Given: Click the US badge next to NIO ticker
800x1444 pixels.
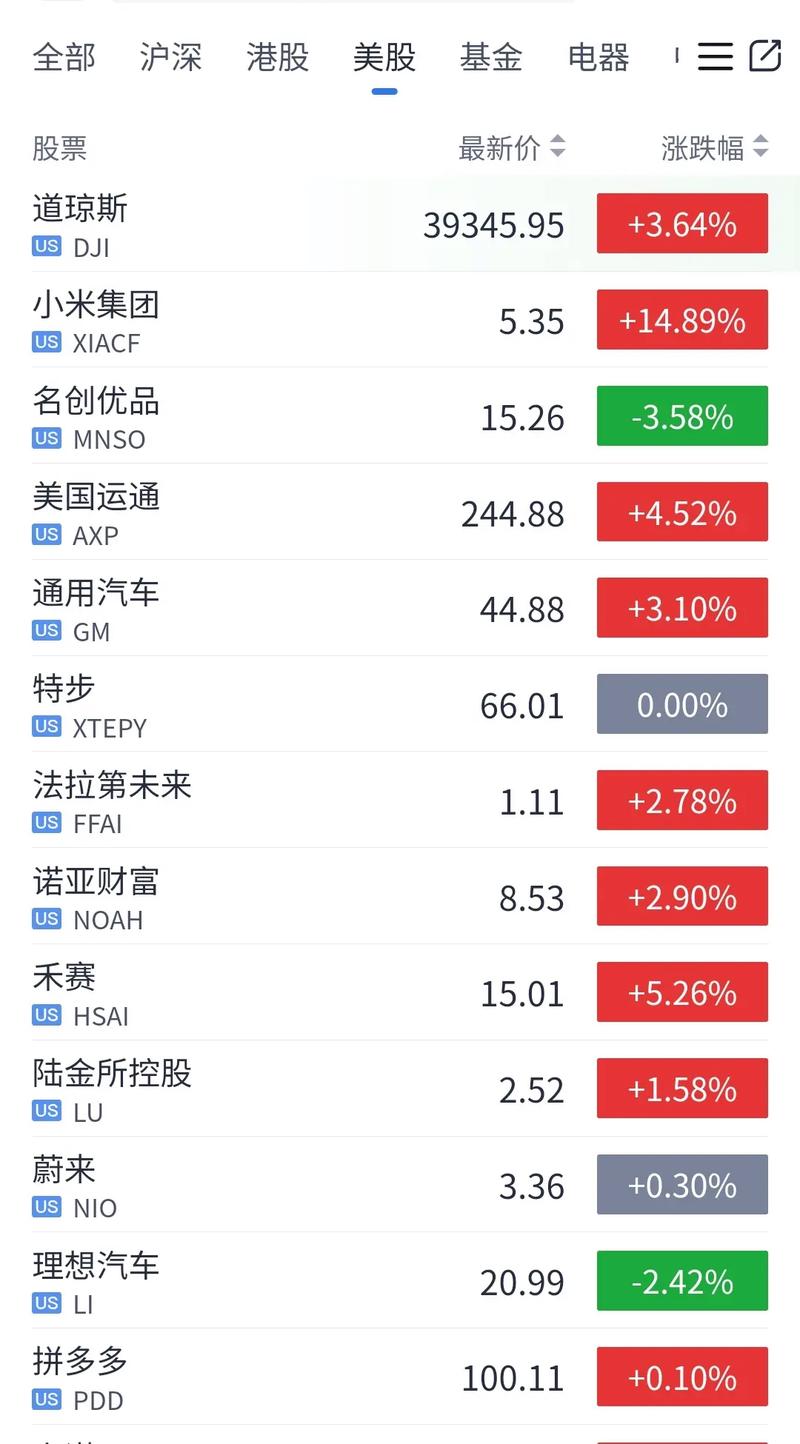Looking at the screenshot, I should pyautogui.click(x=46, y=1207).
